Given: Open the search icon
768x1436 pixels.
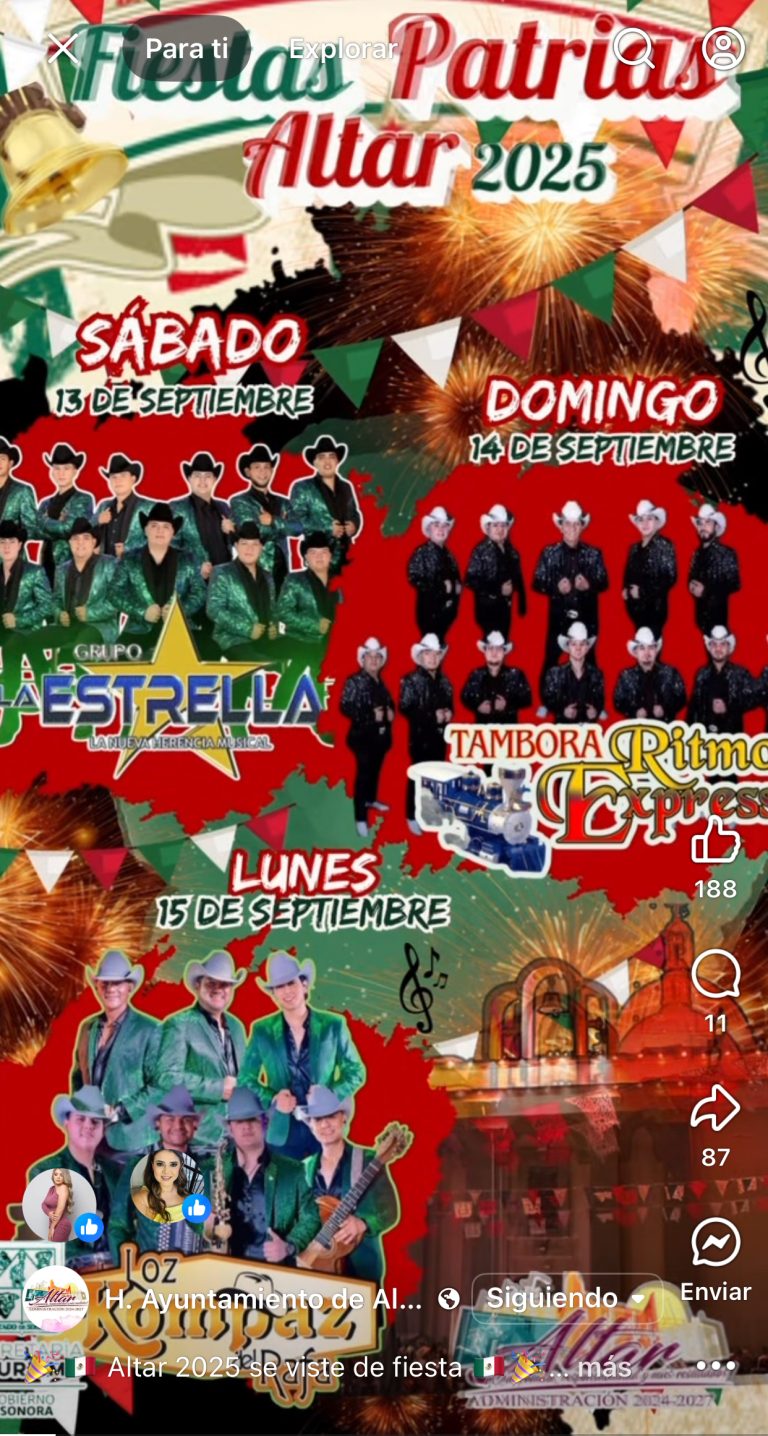Looking at the screenshot, I should point(633,47).
